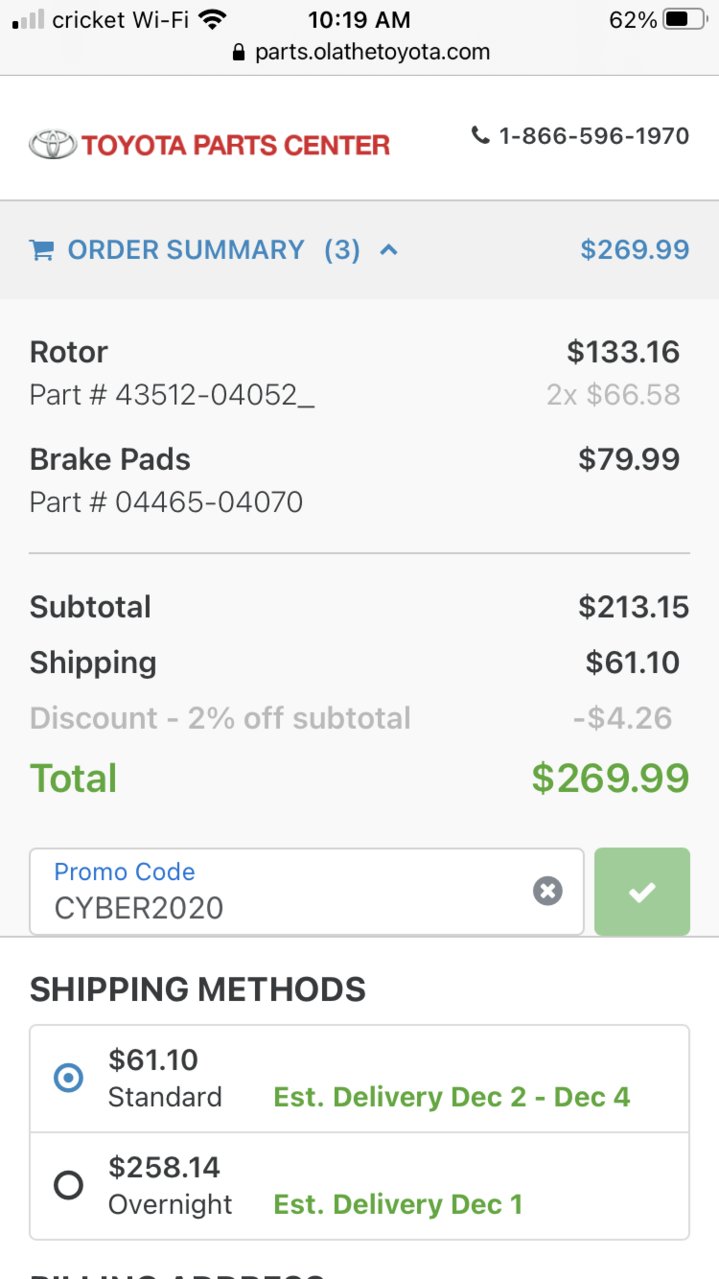Open the Toyota Parts Center homepage logo
Screen dimensions: 719x1279
click(209, 145)
